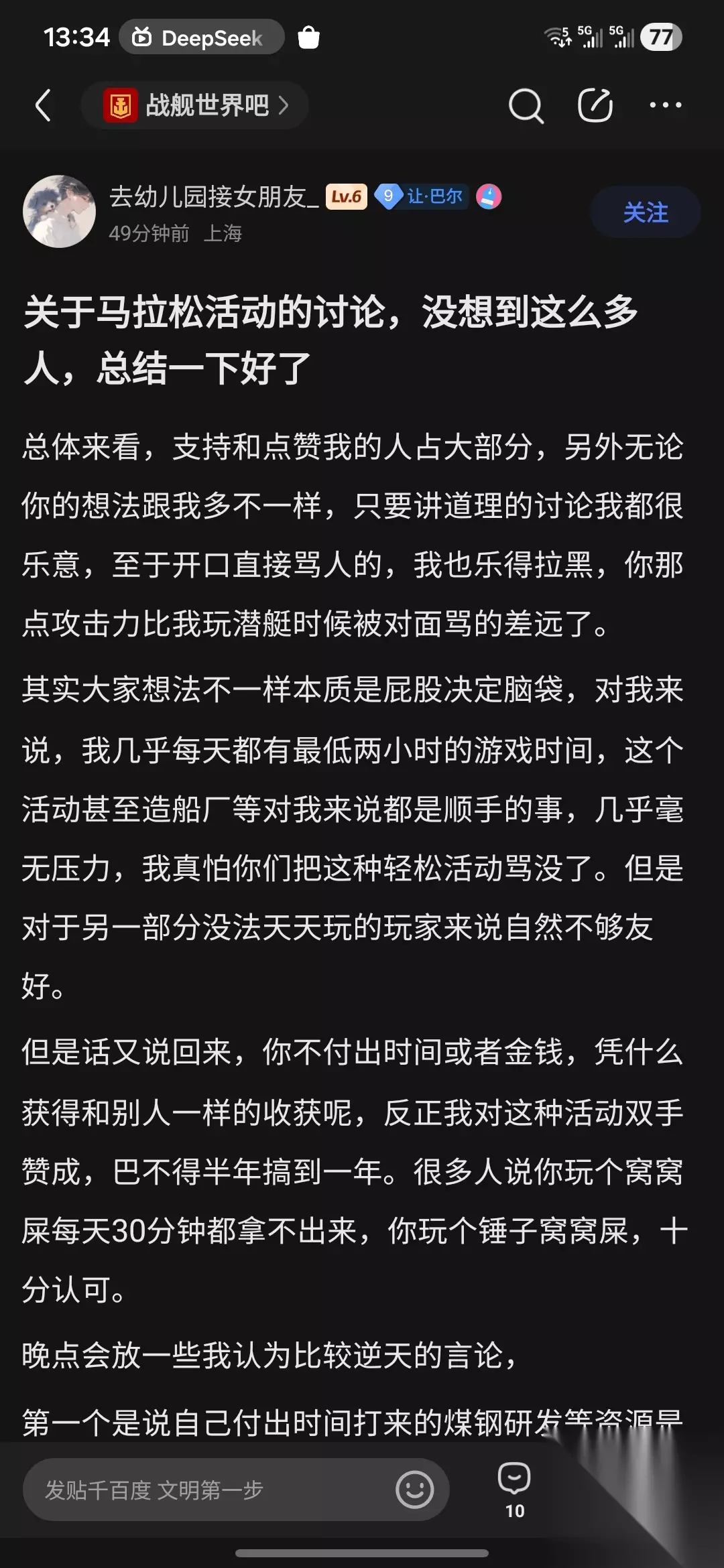
Task: Follow the author with 关注 button
Action: point(646,212)
